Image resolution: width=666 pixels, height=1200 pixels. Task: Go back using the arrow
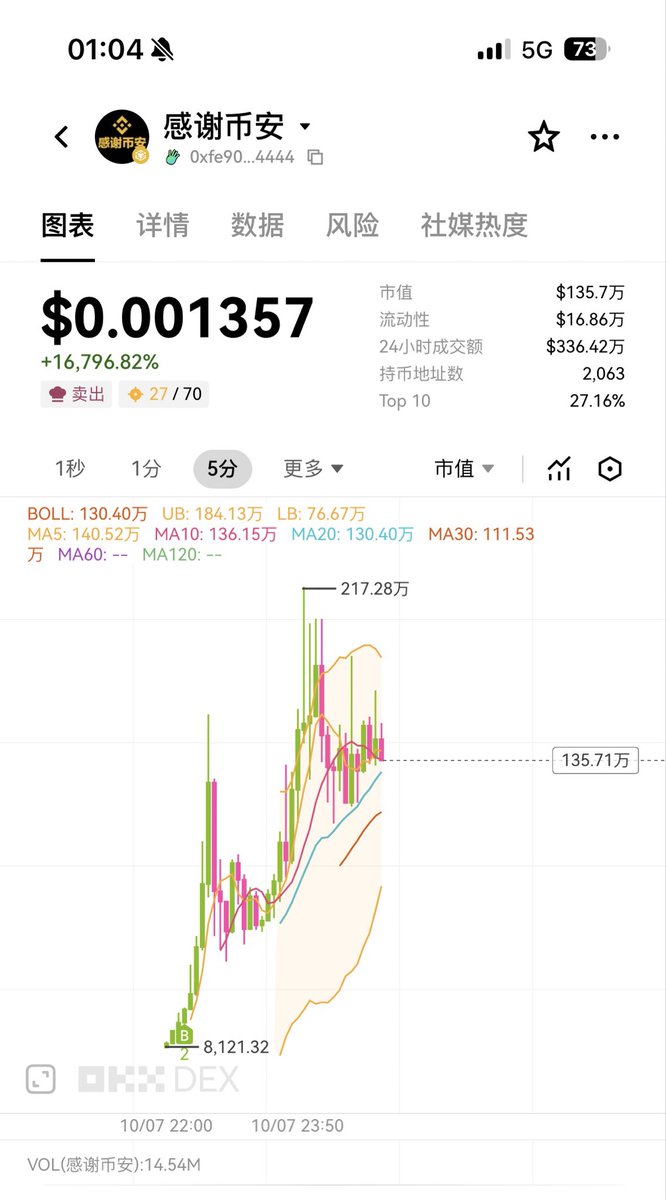click(x=62, y=137)
